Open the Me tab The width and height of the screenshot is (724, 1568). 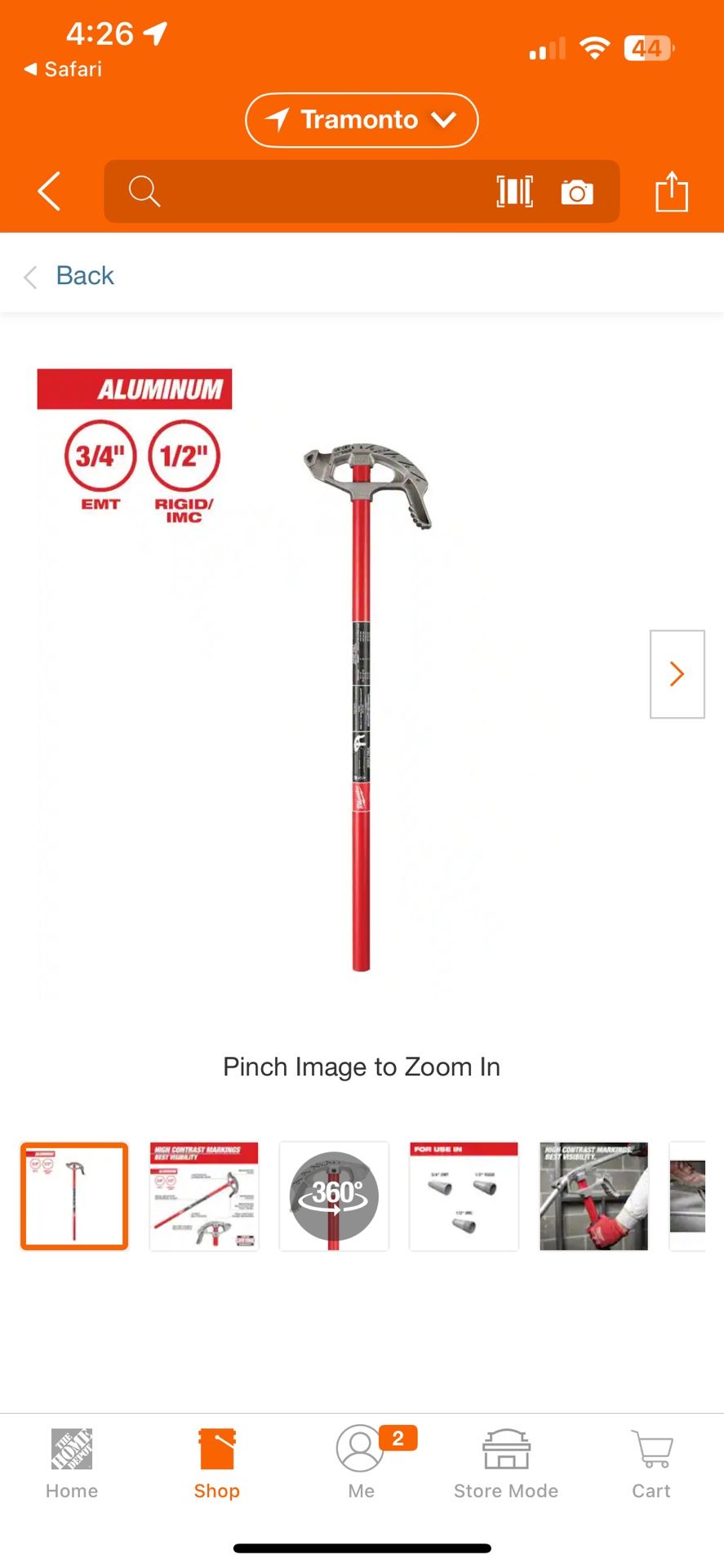point(362,1464)
